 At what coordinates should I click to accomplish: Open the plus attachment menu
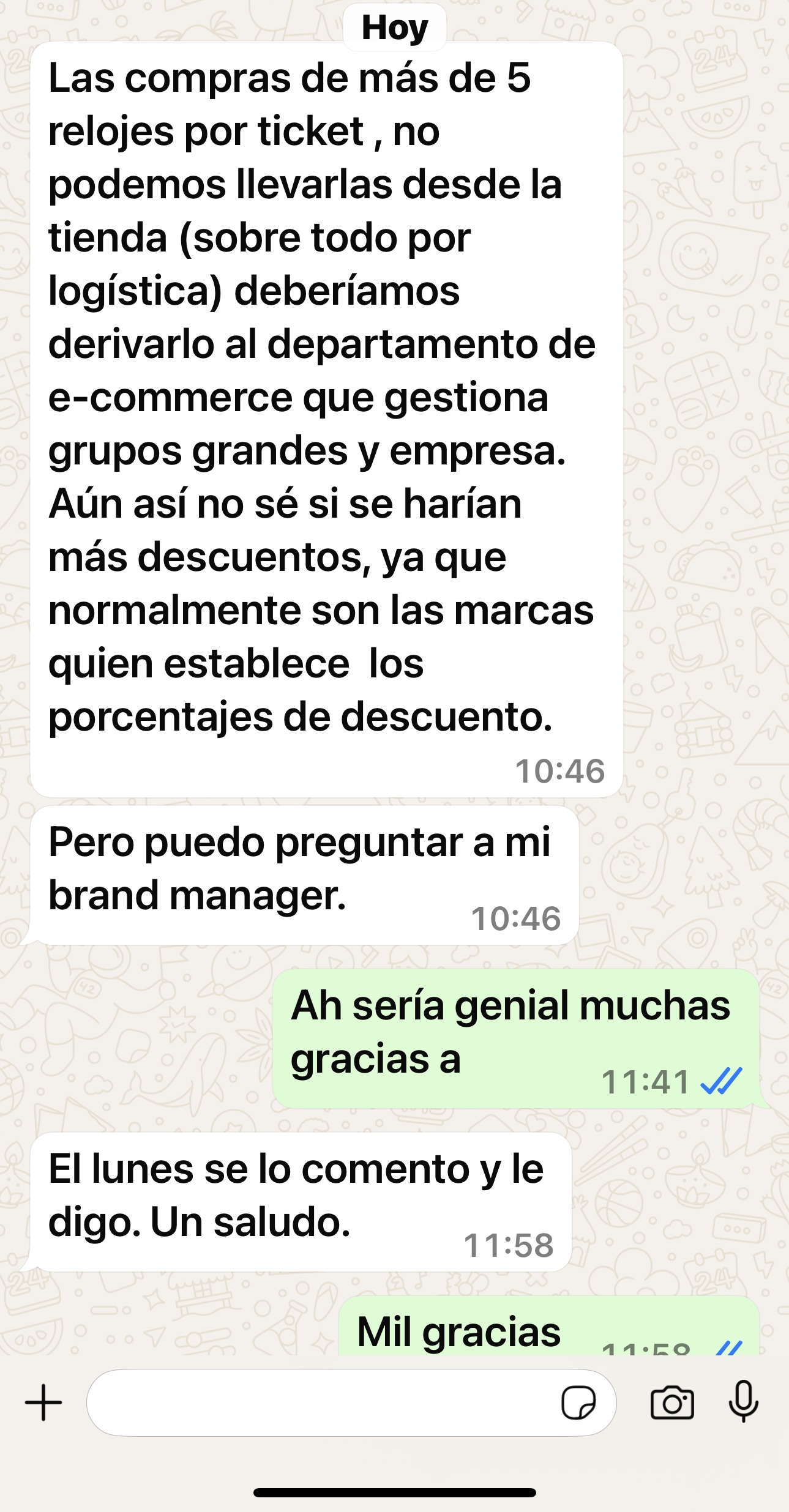point(43,1402)
